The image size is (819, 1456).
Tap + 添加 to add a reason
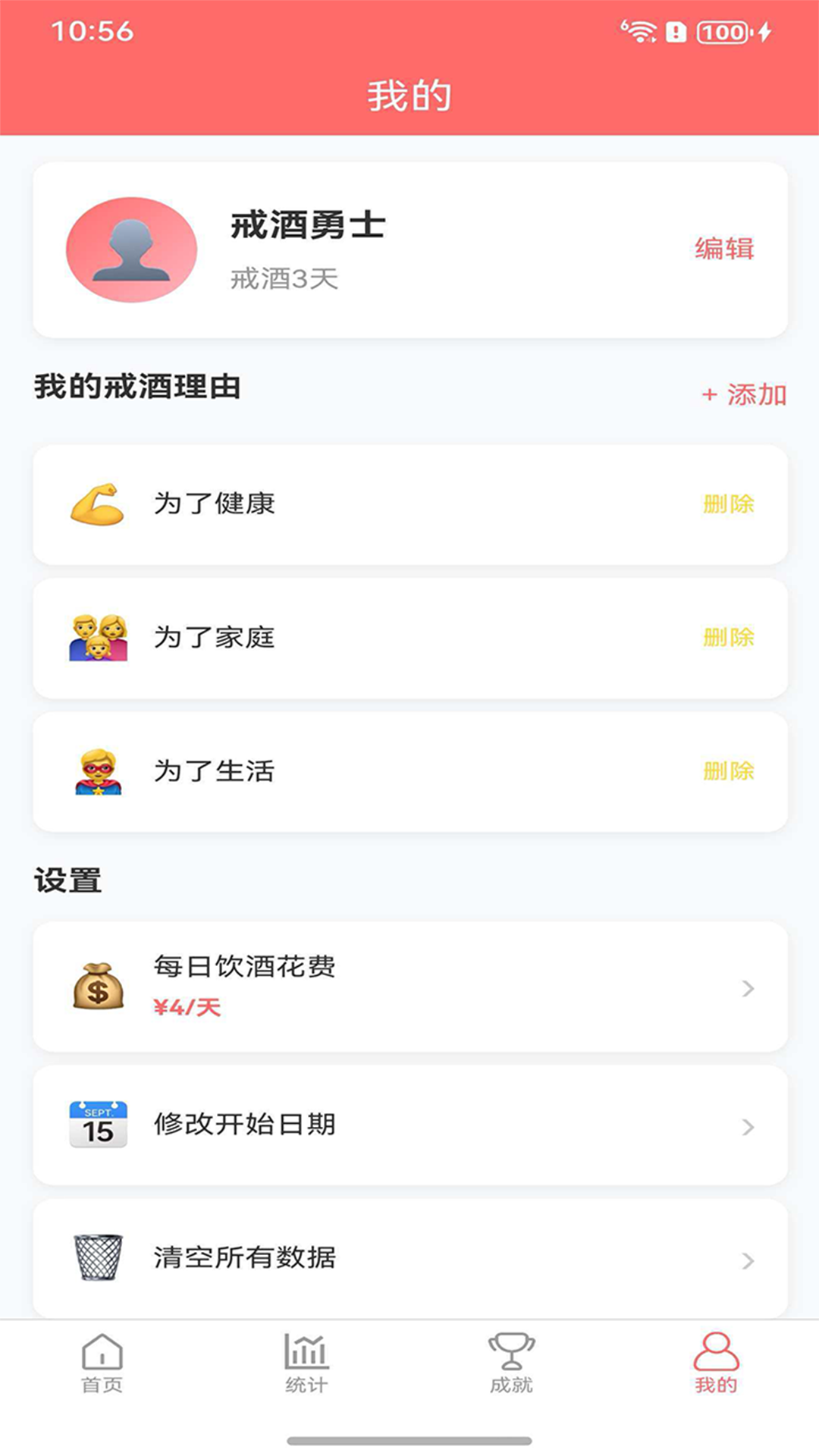743,394
